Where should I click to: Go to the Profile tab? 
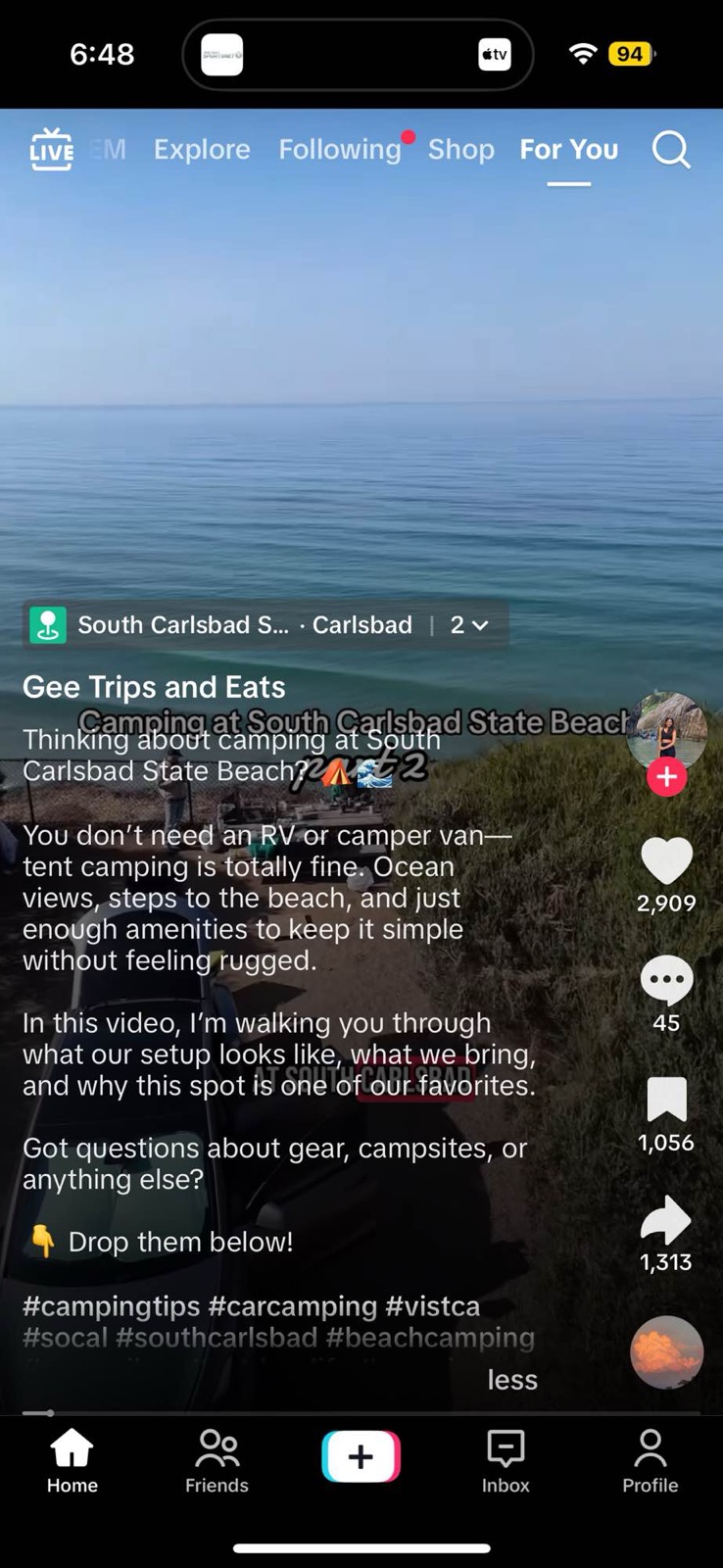(x=650, y=1460)
